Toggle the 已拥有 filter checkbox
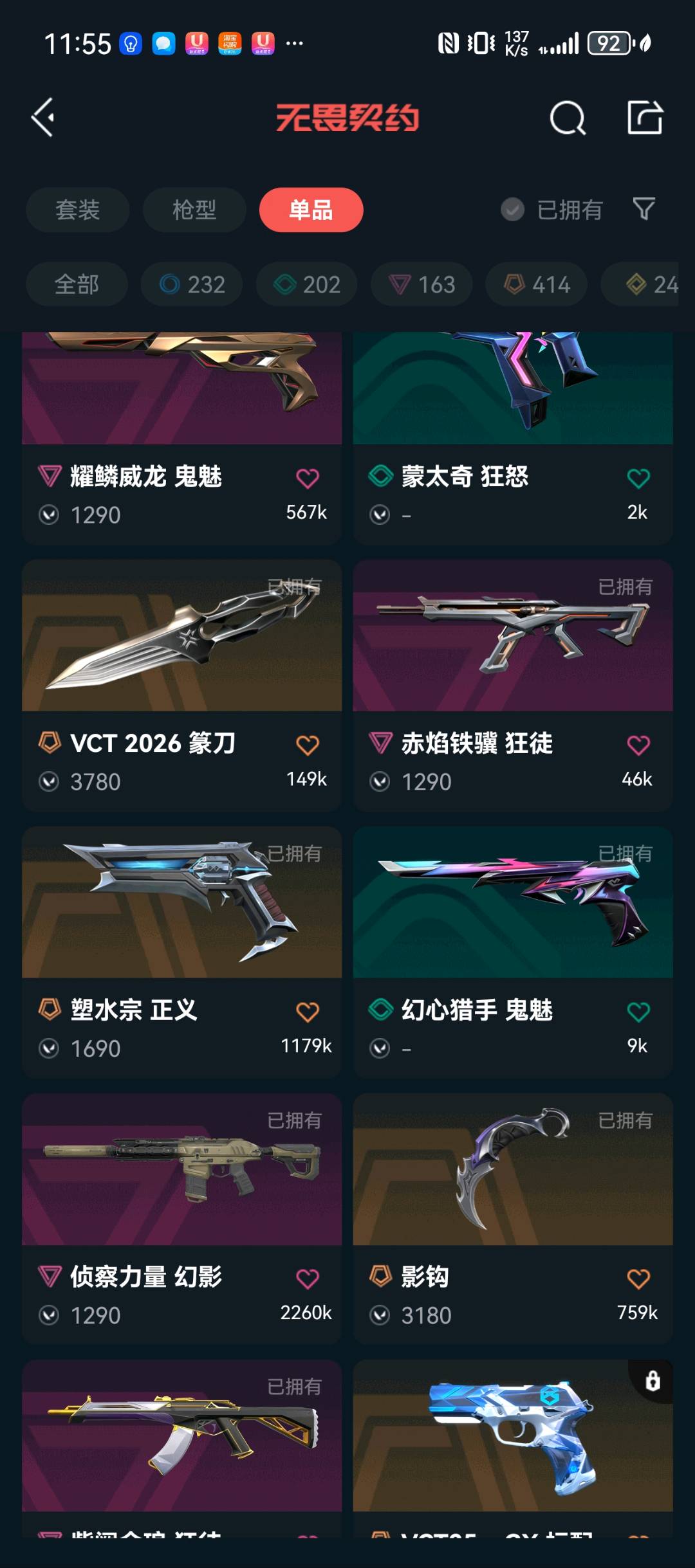 tap(513, 210)
